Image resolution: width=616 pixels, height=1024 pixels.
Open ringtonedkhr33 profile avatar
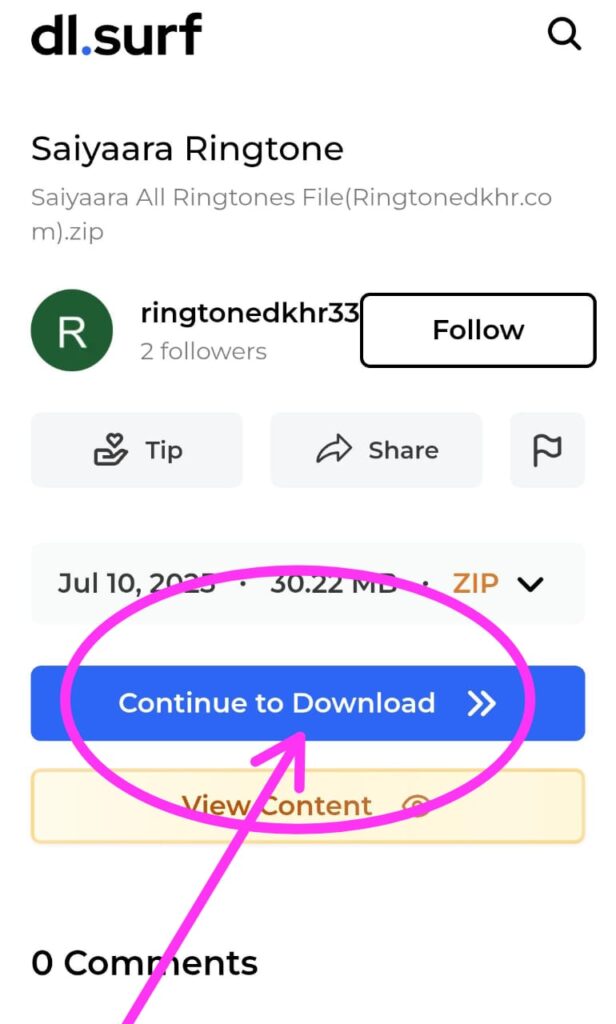(x=72, y=330)
